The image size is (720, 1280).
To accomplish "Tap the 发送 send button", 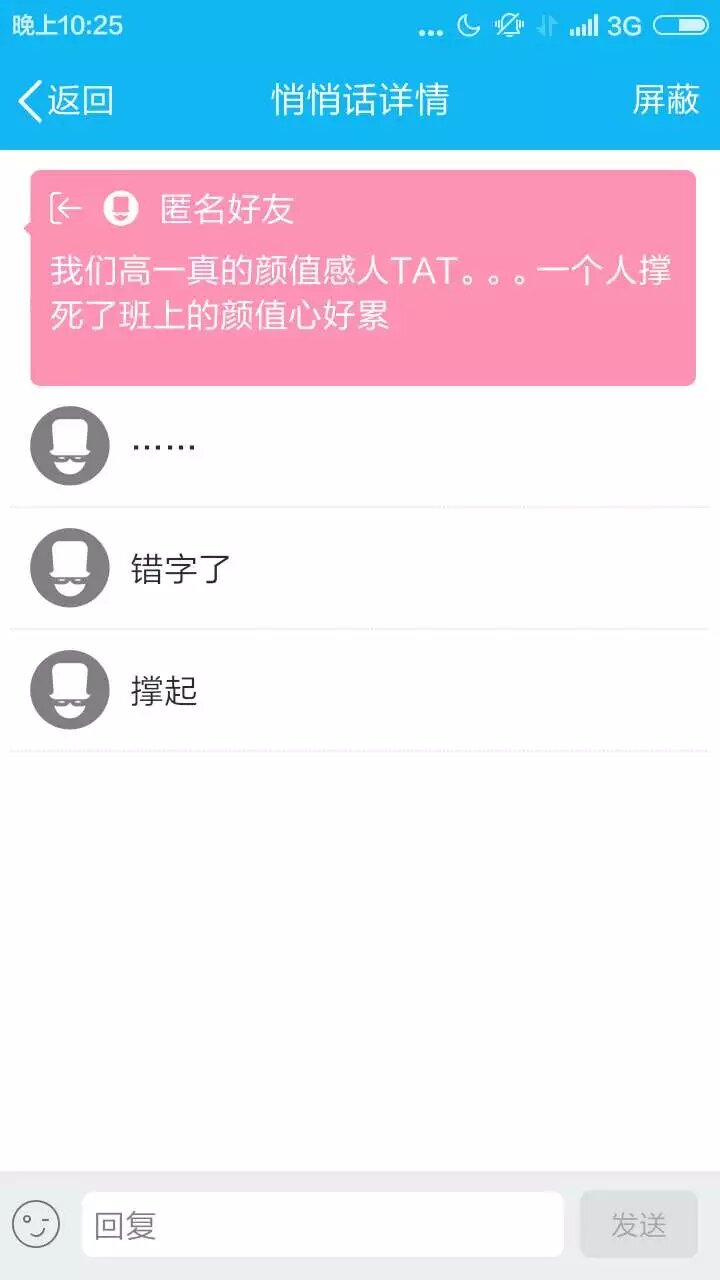I will pyautogui.click(x=638, y=1224).
